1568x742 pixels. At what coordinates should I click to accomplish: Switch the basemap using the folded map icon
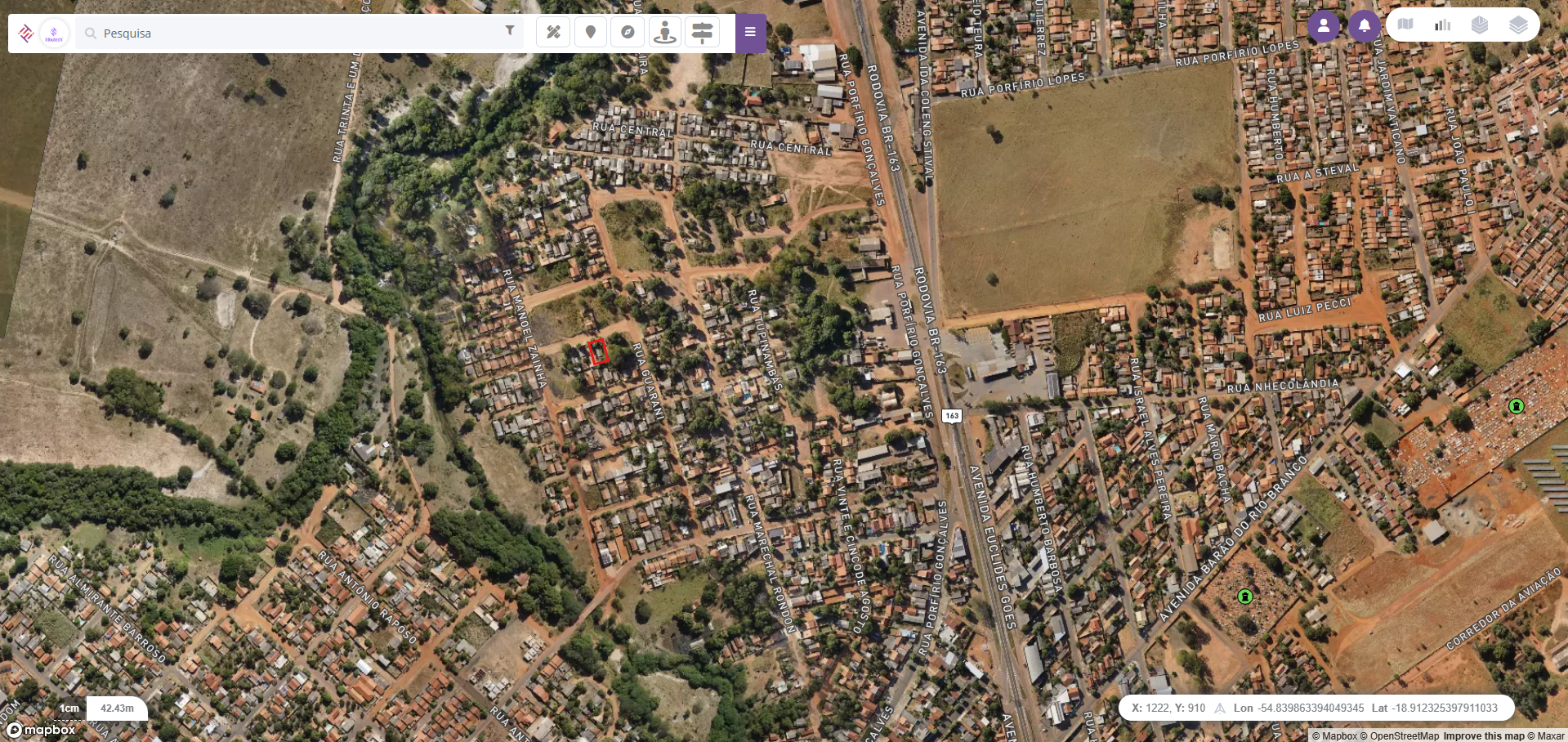click(1405, 25)
